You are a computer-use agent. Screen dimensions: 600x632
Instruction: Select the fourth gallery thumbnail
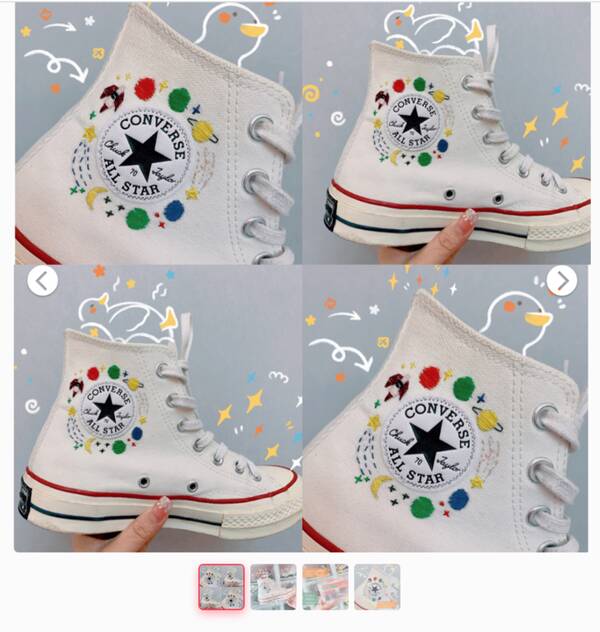[378, 587]
